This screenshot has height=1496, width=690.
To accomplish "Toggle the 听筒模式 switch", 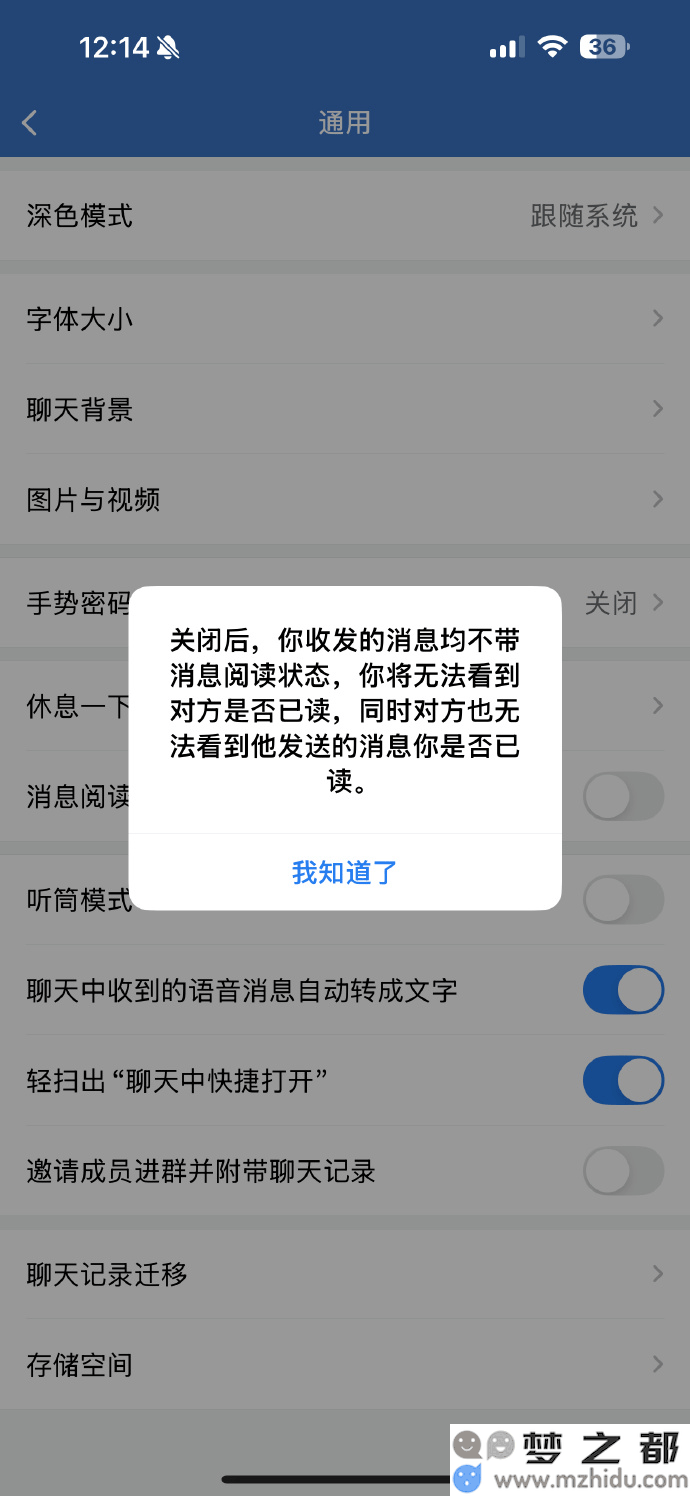I will [623, 900].
